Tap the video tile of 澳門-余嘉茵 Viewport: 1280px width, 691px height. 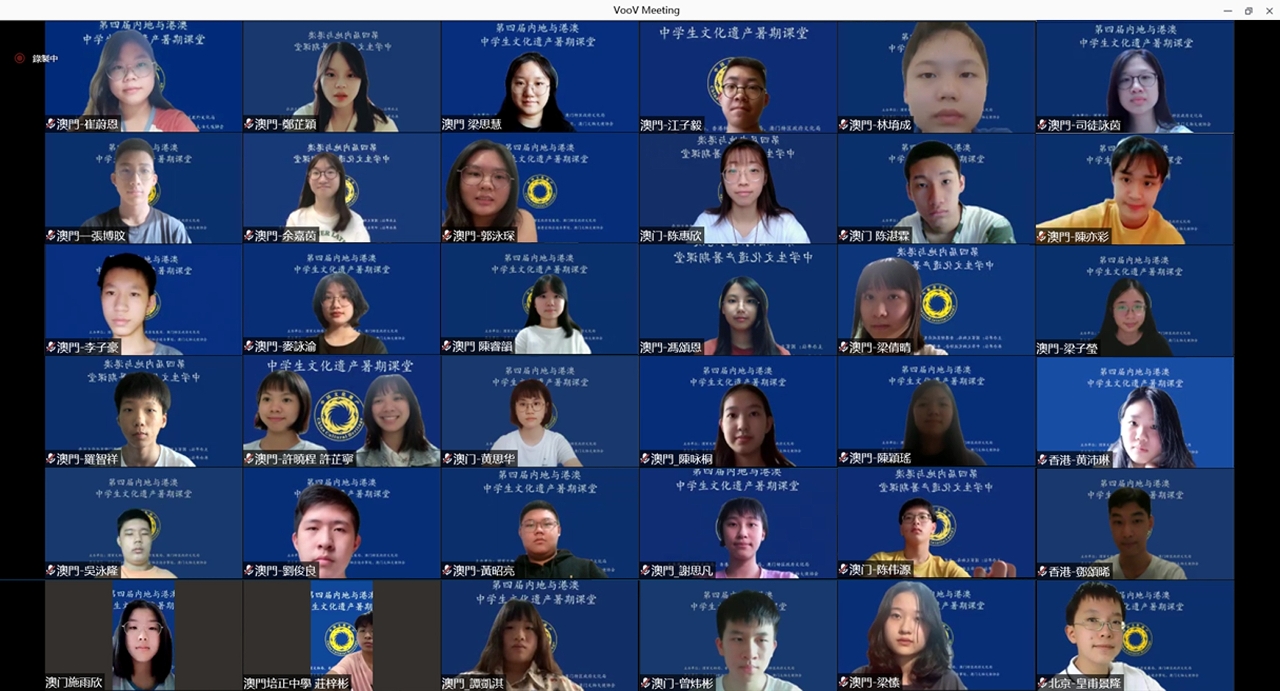tap(341, 189)
